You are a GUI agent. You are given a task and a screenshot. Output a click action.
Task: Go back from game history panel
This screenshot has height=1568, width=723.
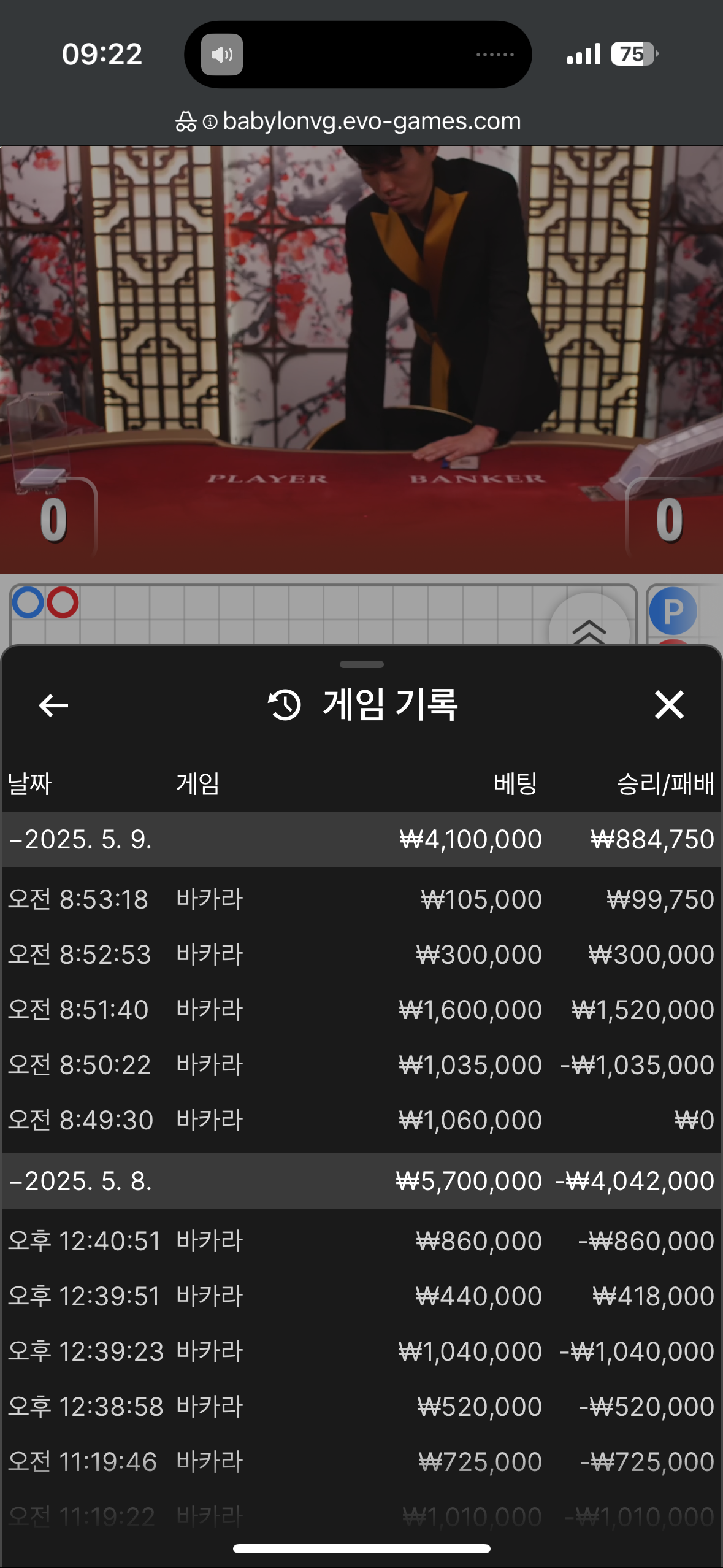tap(53, 705)
